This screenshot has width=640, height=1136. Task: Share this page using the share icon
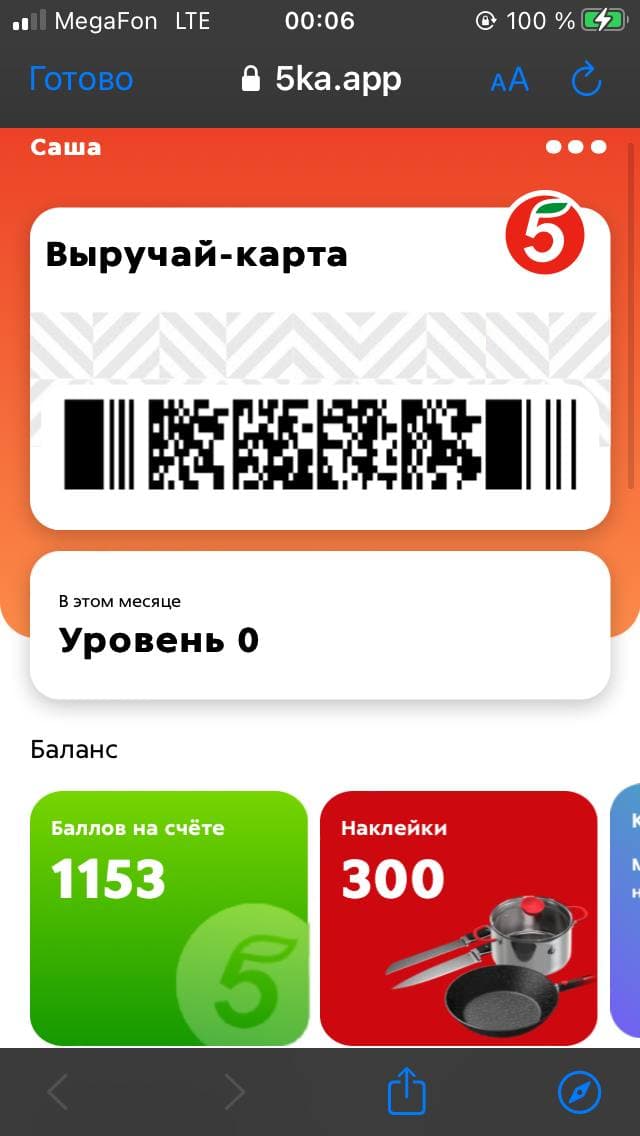coord(407,1092)
